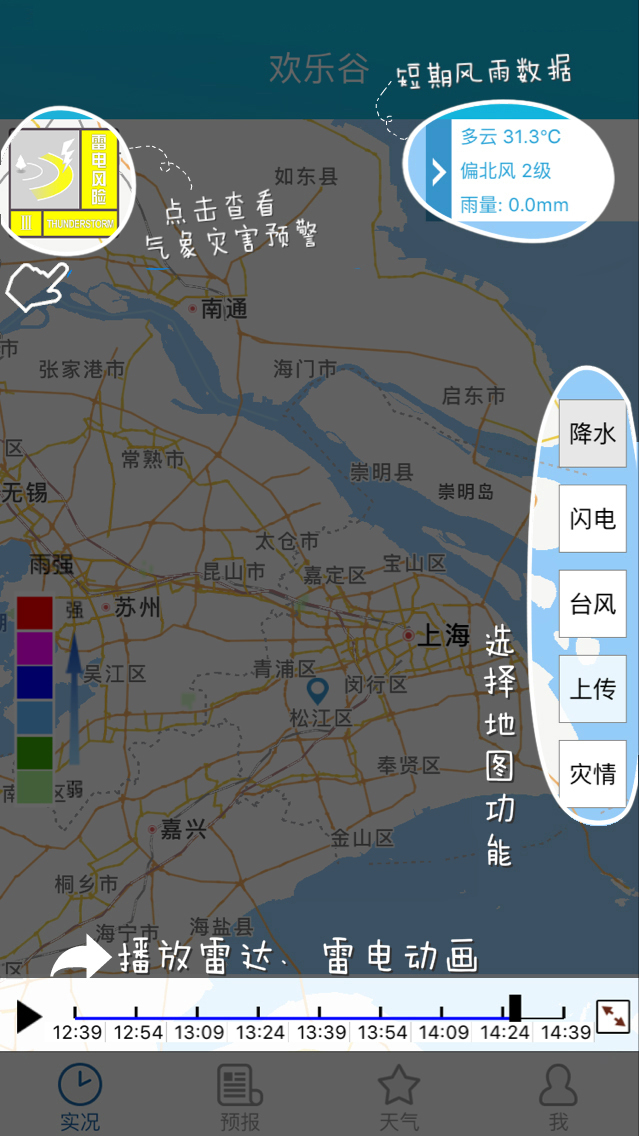Open the 天气 tab
This screenshot has height=1136, width=639.
pos(399,1097)
